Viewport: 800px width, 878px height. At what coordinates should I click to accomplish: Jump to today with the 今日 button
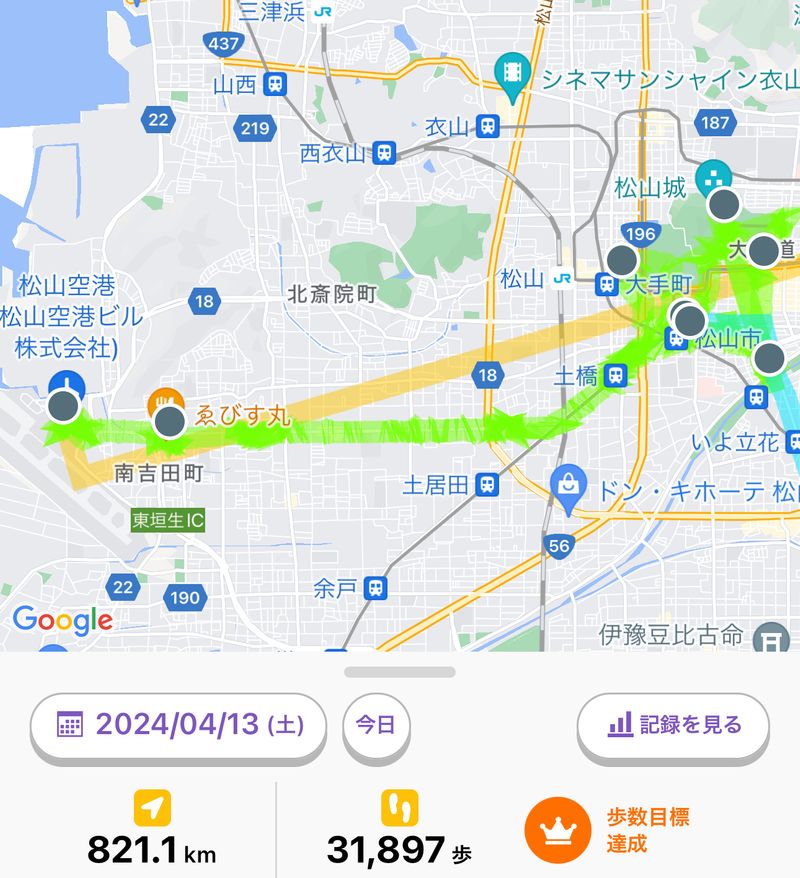(378, 725)
